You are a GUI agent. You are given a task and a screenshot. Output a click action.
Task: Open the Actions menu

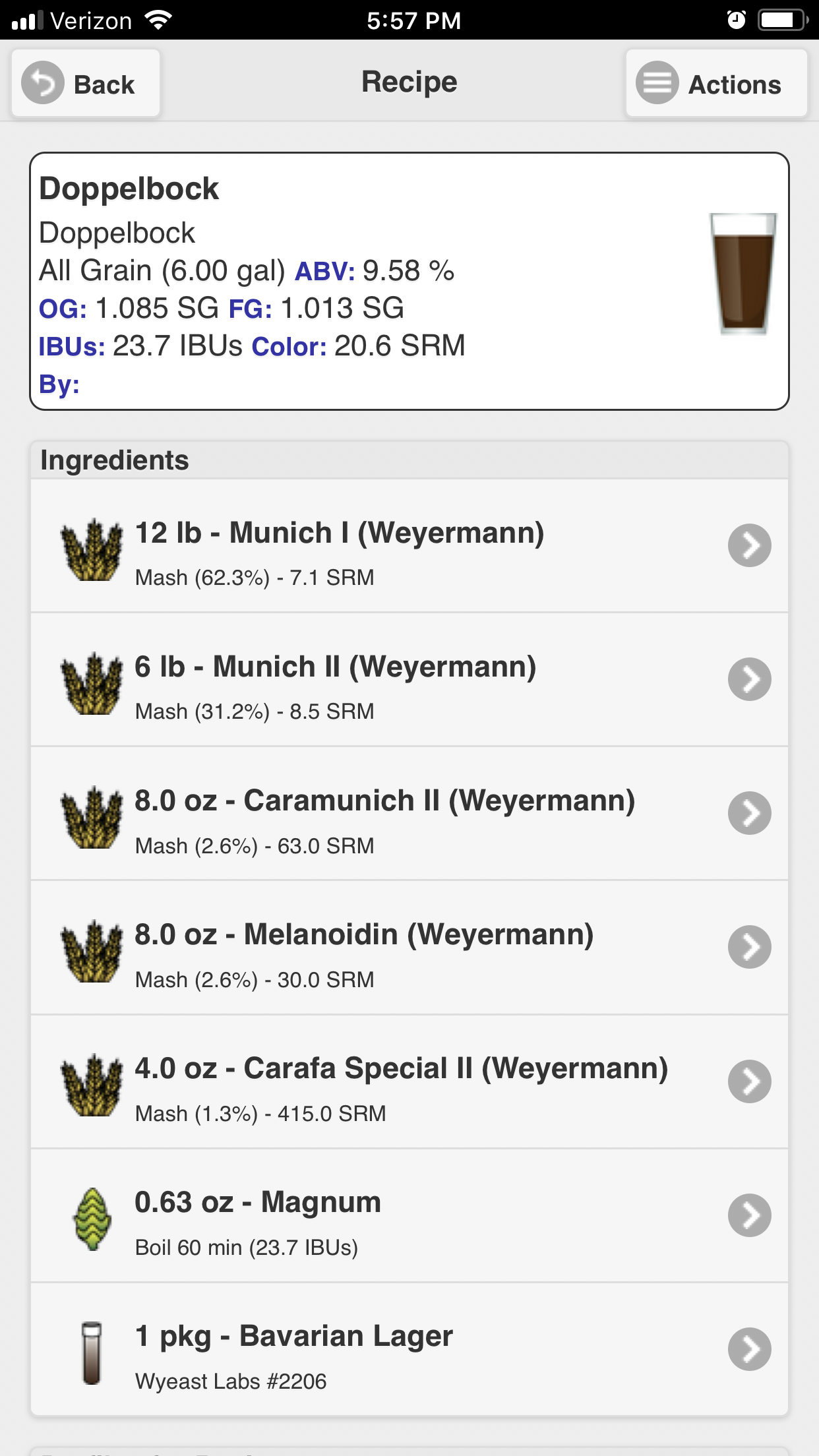[716, 84]
